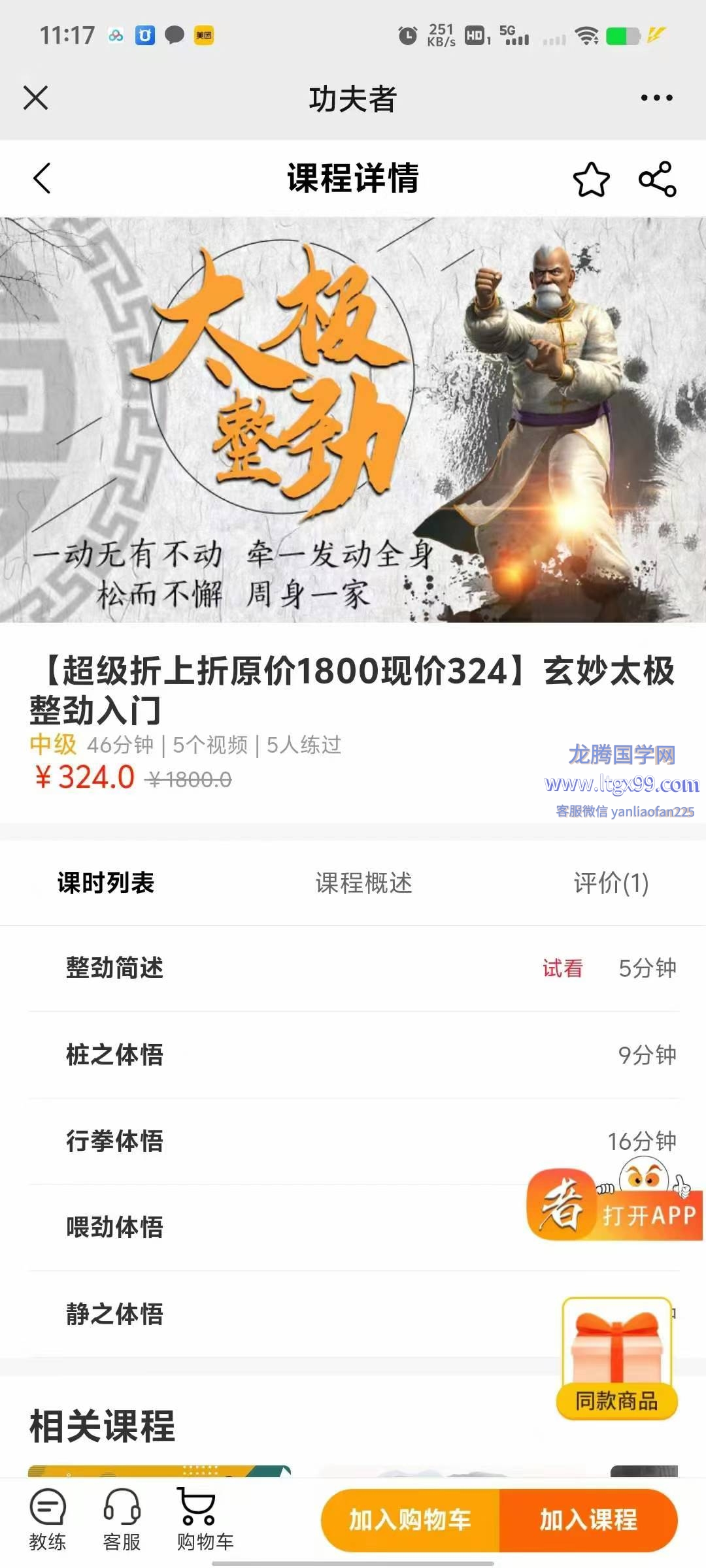This screenshot has height=1568, width=706.
Task: Favorite this course with the star icon
Action: pos(591,179)
